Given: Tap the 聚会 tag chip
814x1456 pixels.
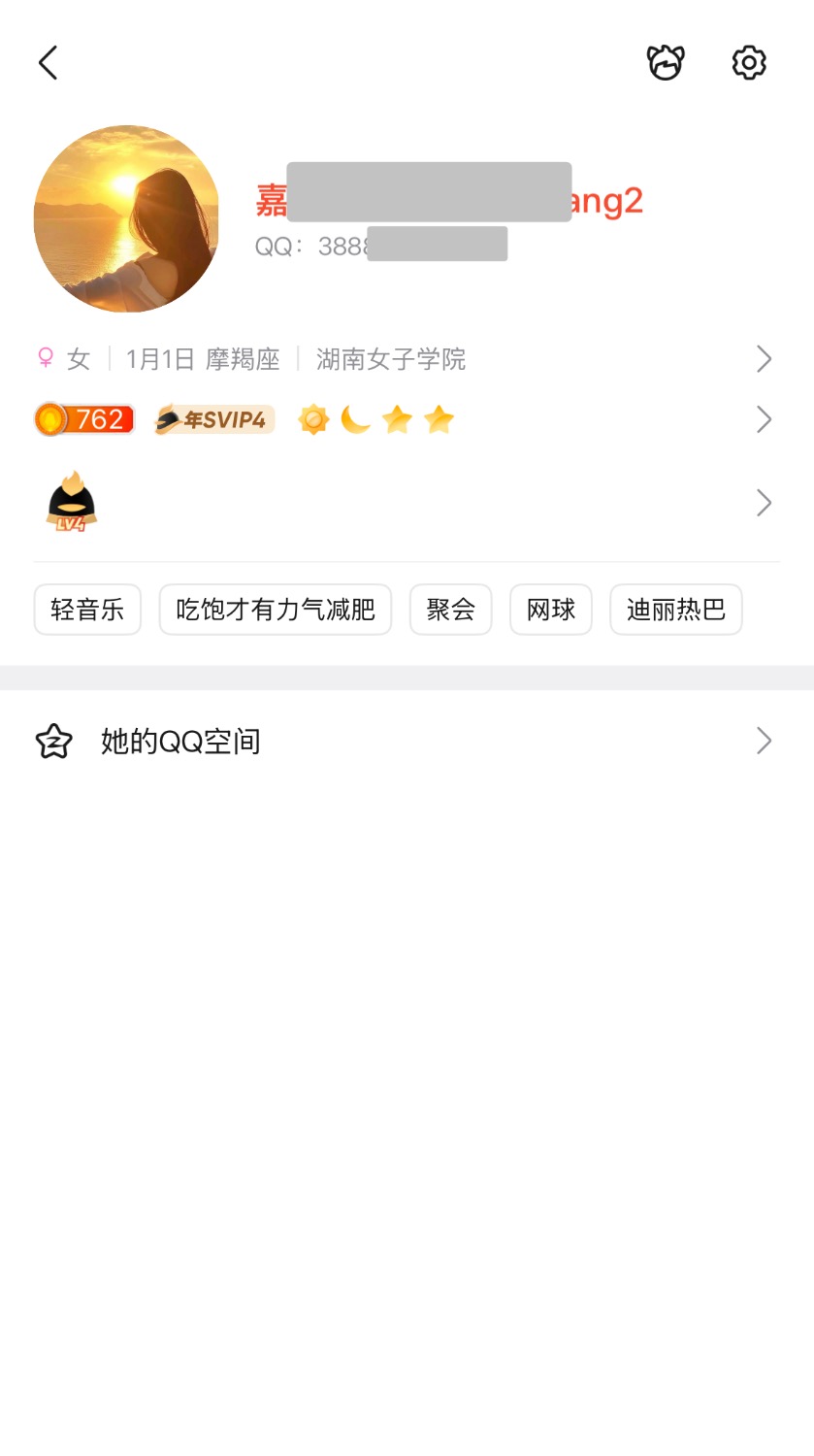Looking at the screenshot, I should [450, 610].
